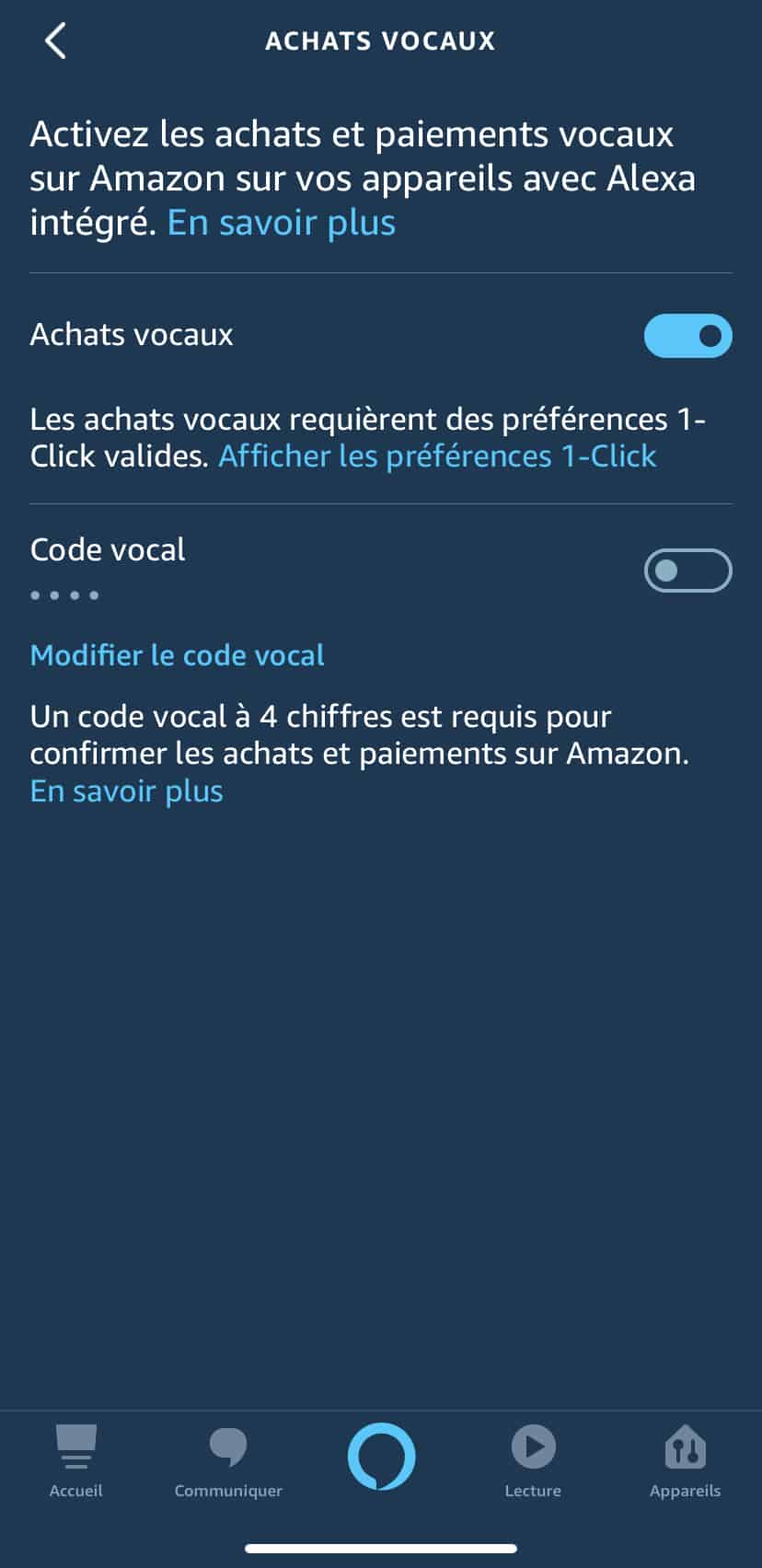Disable the Achats vocaux switch

[x=687, y=336]
